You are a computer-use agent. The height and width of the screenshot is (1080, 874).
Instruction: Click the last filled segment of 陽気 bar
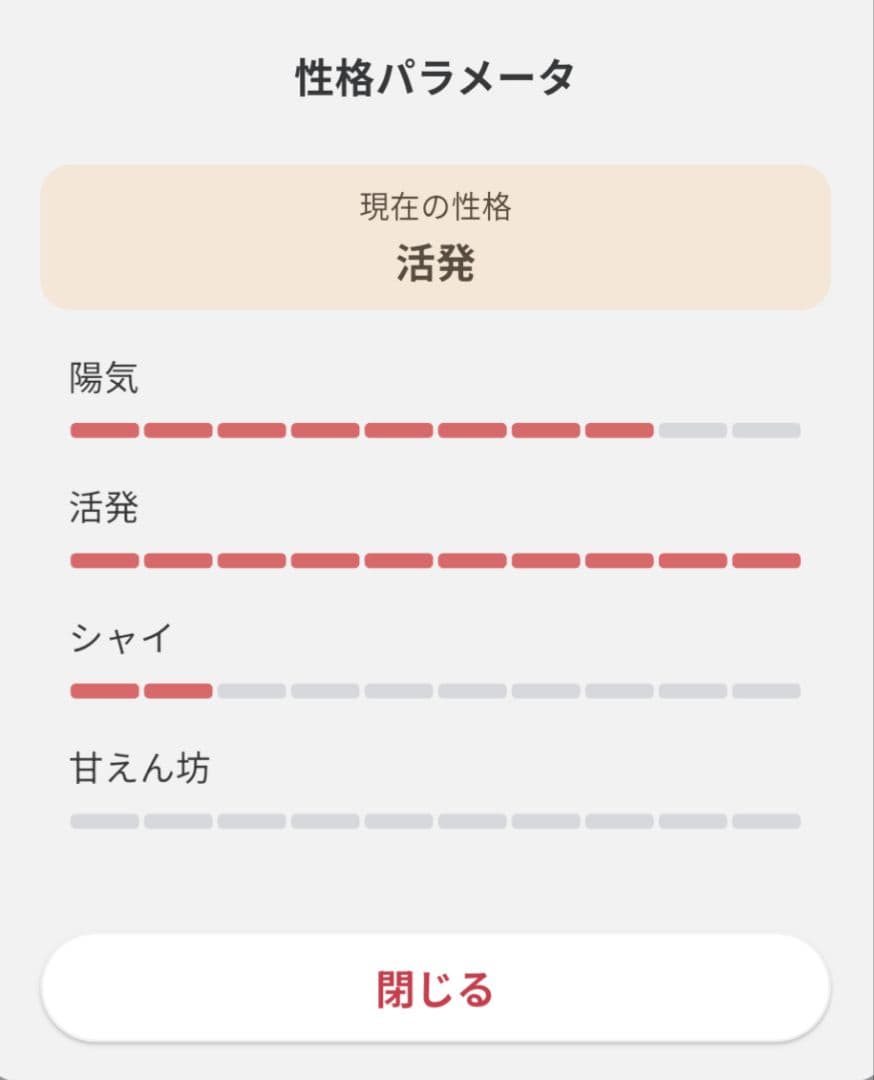[x=617, y=430]
